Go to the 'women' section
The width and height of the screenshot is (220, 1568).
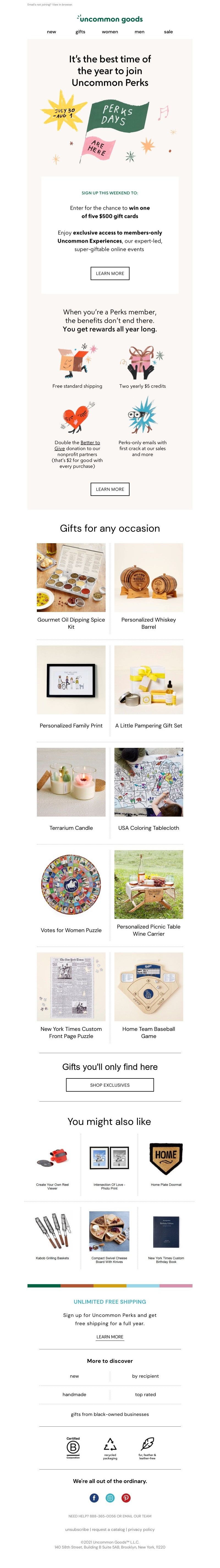(110, 32)
